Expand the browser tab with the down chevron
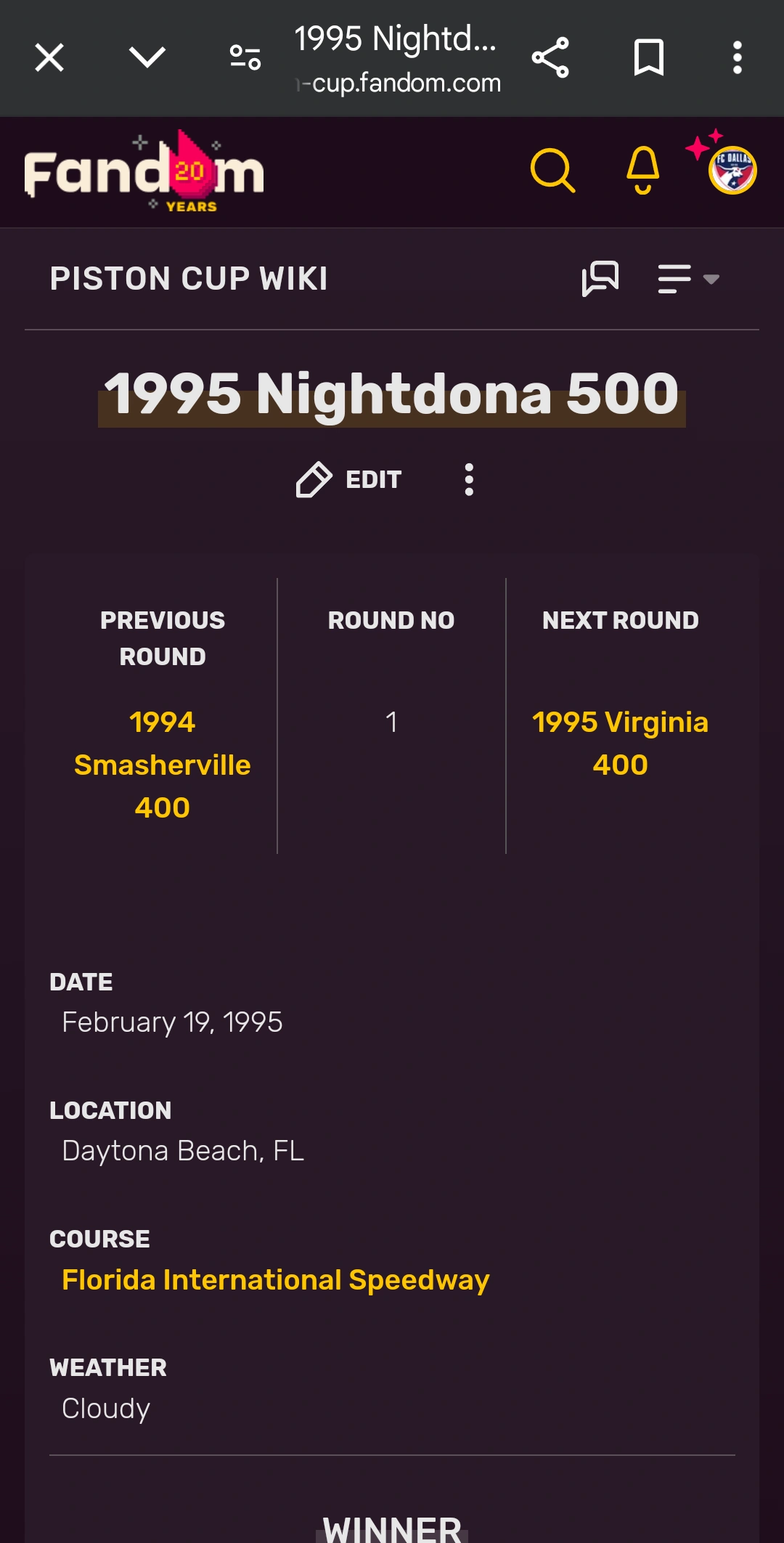Viewport: 784px width, 1543px height. (x=146, y=58)
